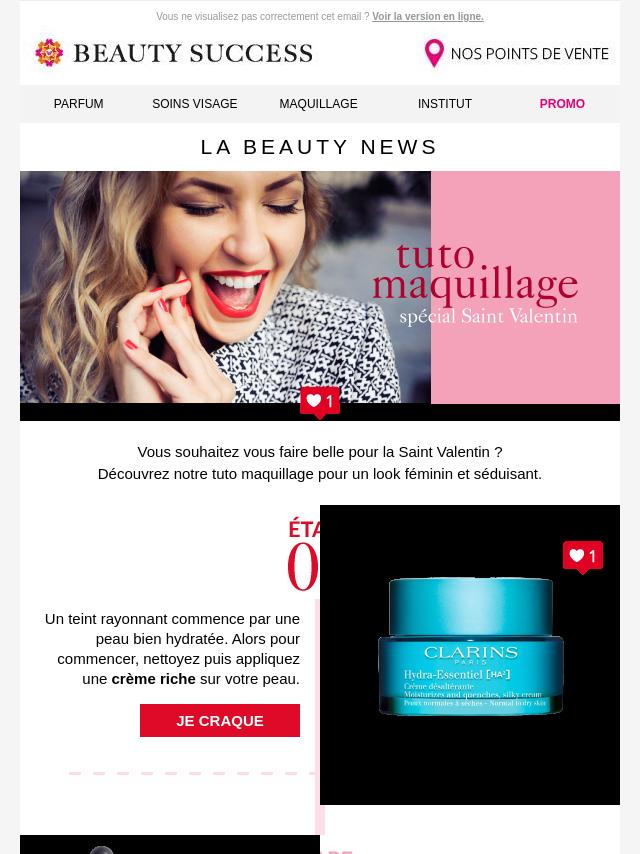640x854 pixels.
Task: Tap the Je Craque button
Action: (x=220, y=721)
